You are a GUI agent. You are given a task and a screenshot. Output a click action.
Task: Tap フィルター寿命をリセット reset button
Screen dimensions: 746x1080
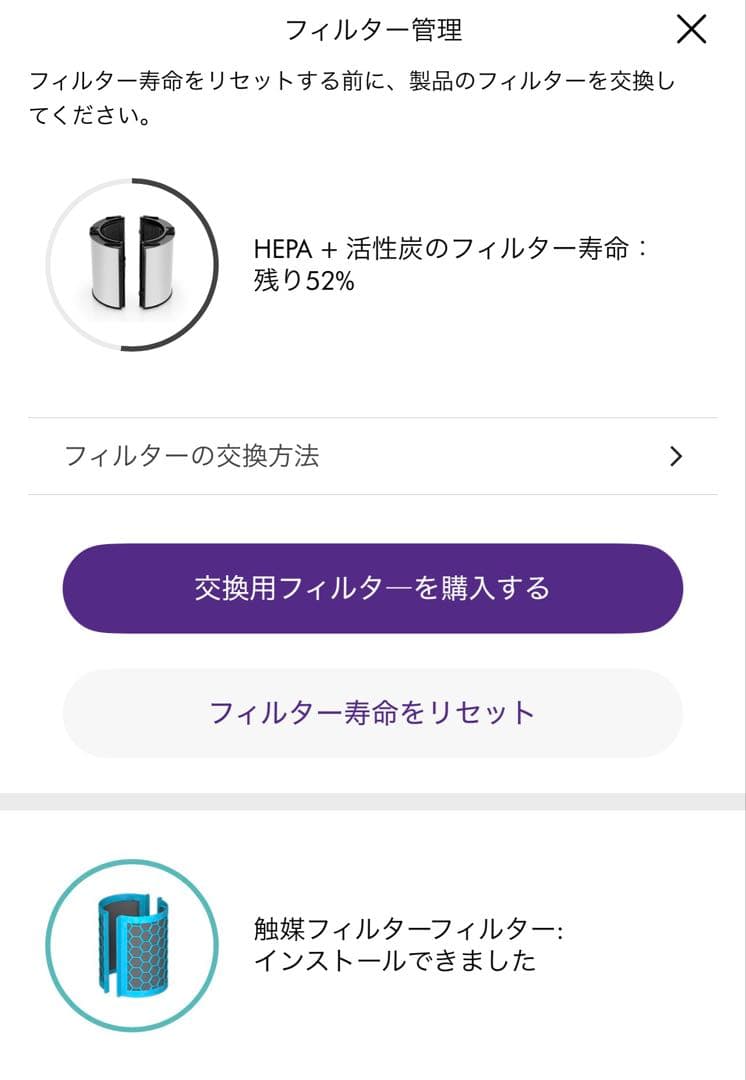[373, 712]
